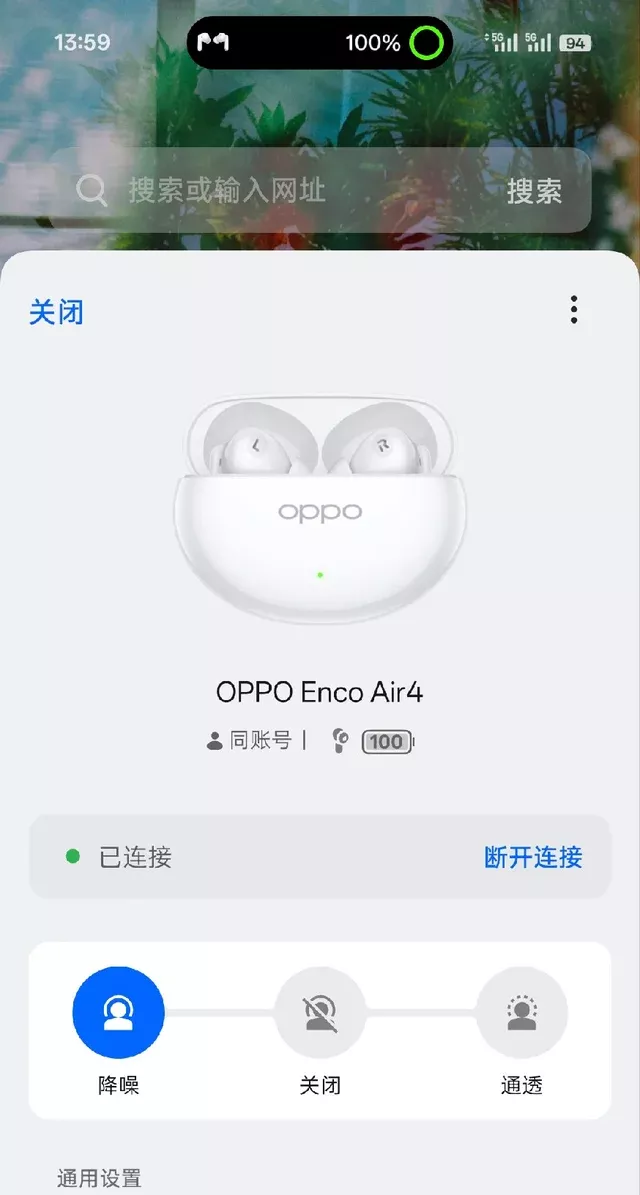Viewport: 640px width, 1195px height.
Task: Switch noise control to 关闭
Action: [x=320, y=1012]
